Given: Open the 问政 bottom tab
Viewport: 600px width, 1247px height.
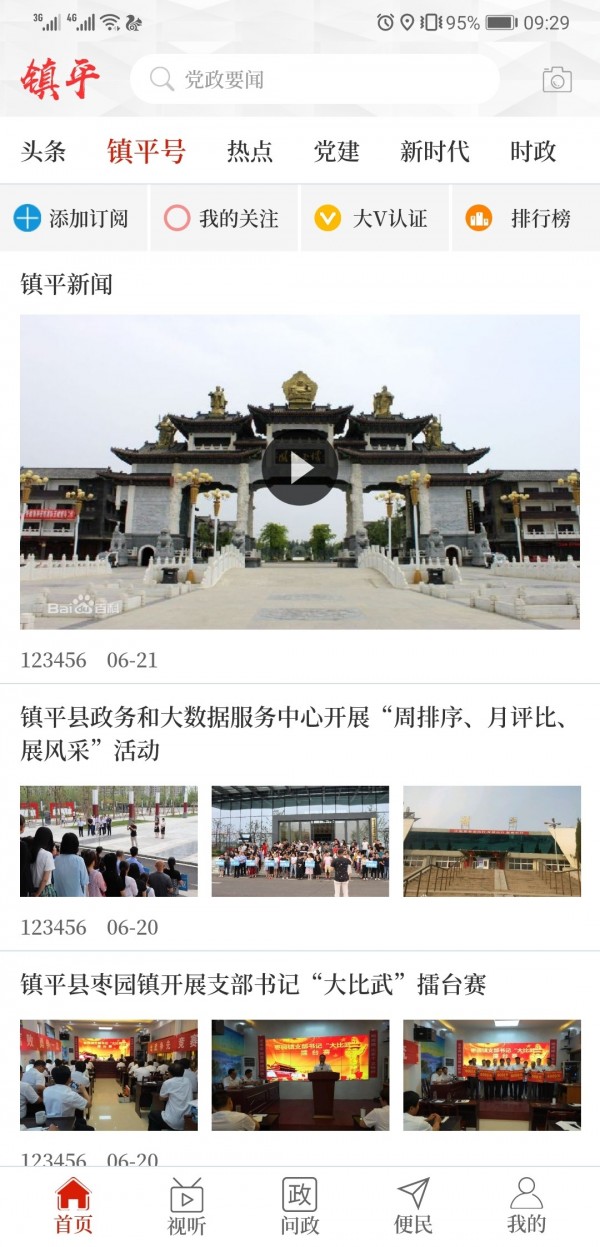Looking at the screenshot, I should (299, 1205).
